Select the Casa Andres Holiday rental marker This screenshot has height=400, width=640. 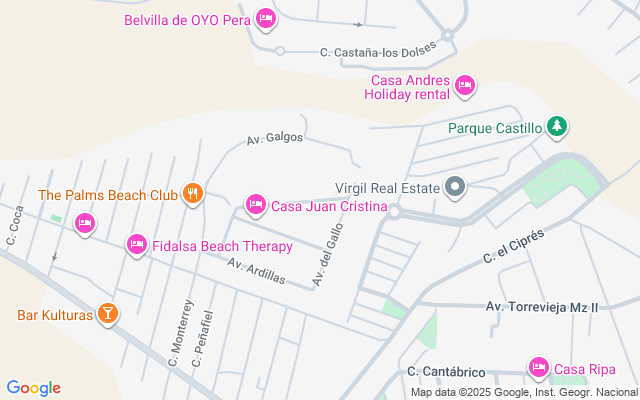pyautogui.click(x=464, y=87)
